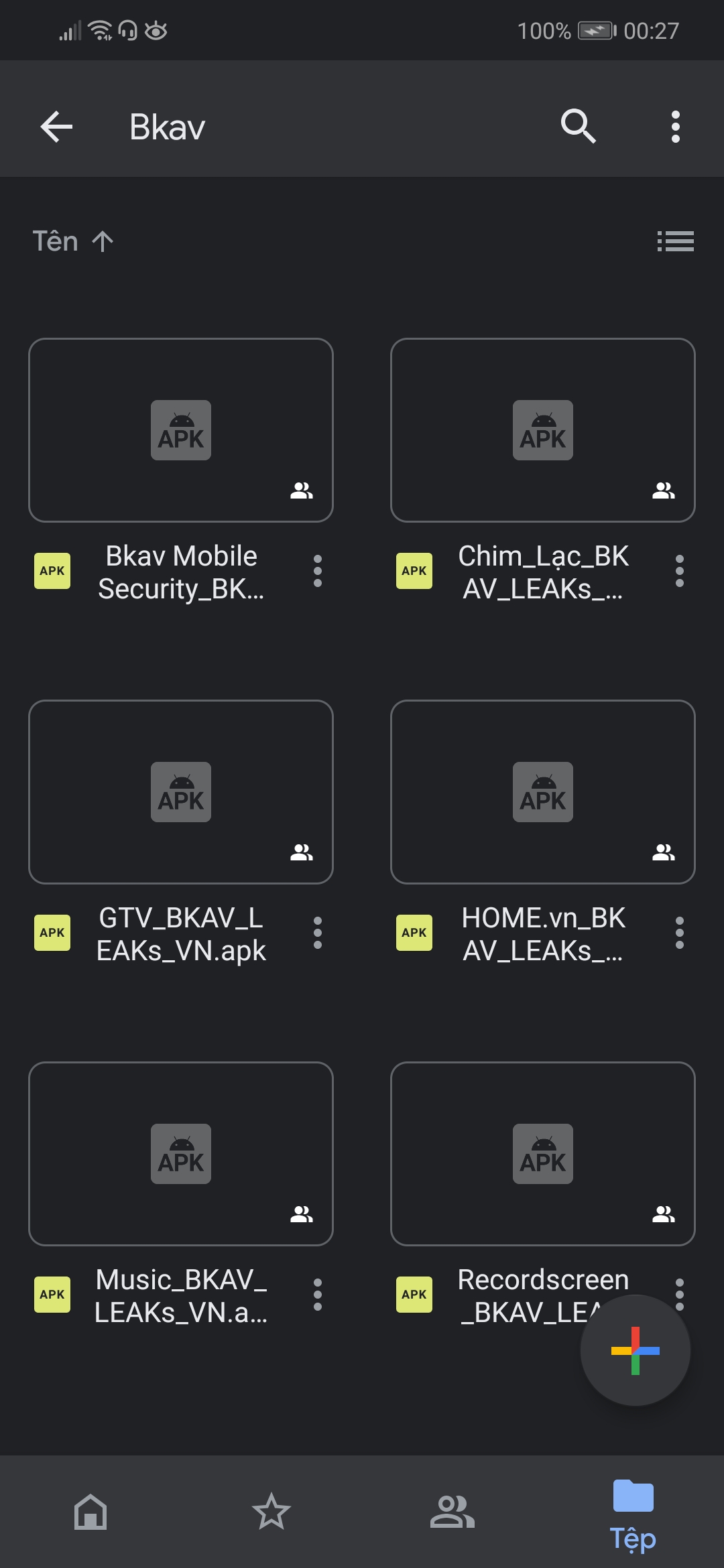Screen dimensions: 724x1568
Task: Show more options for Music_BKAV_LEAKs_VN
Action: tap(318, 1295)
